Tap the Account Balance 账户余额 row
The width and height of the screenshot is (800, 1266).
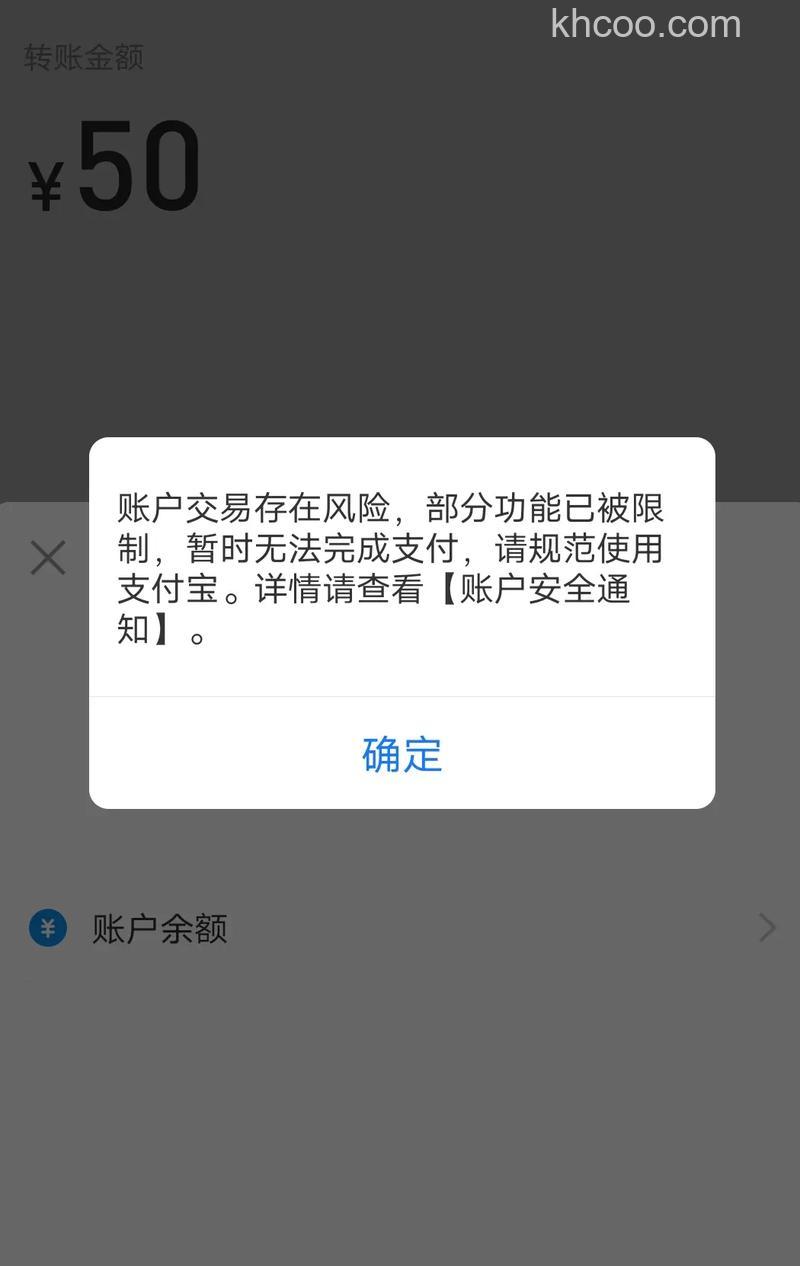[162, 928]
